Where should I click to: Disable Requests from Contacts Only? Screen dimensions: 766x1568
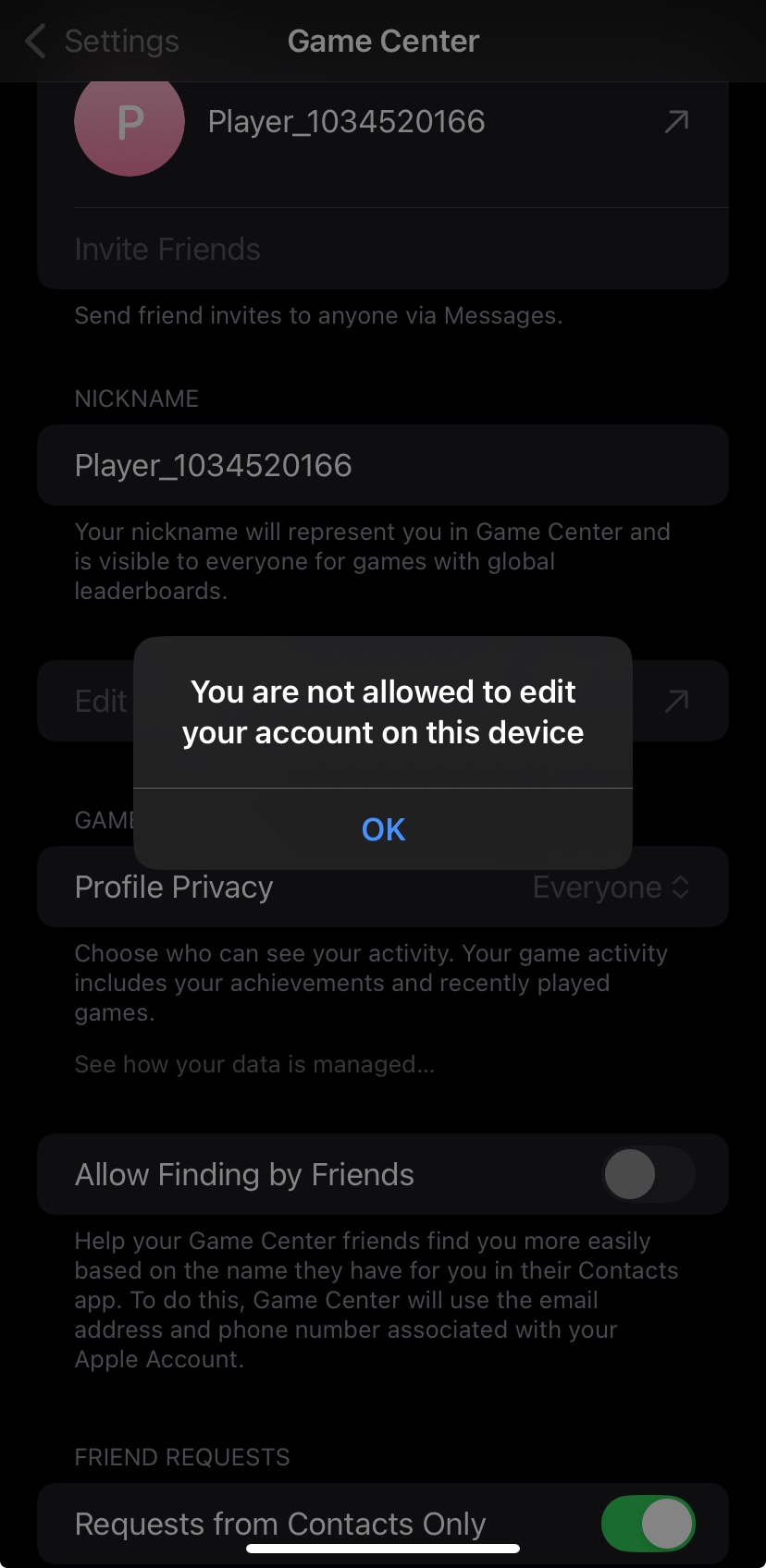pos(648,1524)
